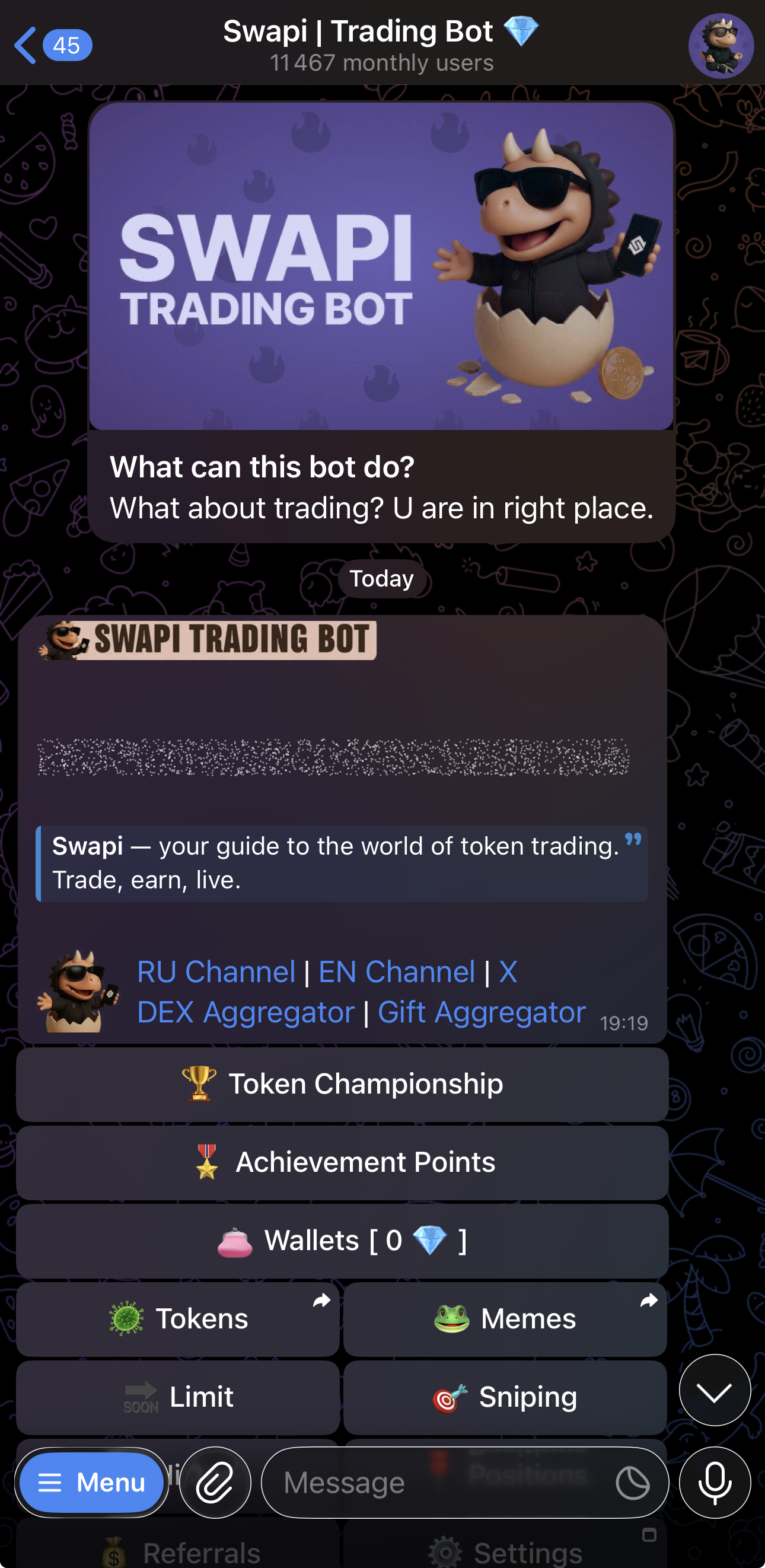Open the EN Channel link
This screenshot has width=765, height=1568.
tap(398, 972)
